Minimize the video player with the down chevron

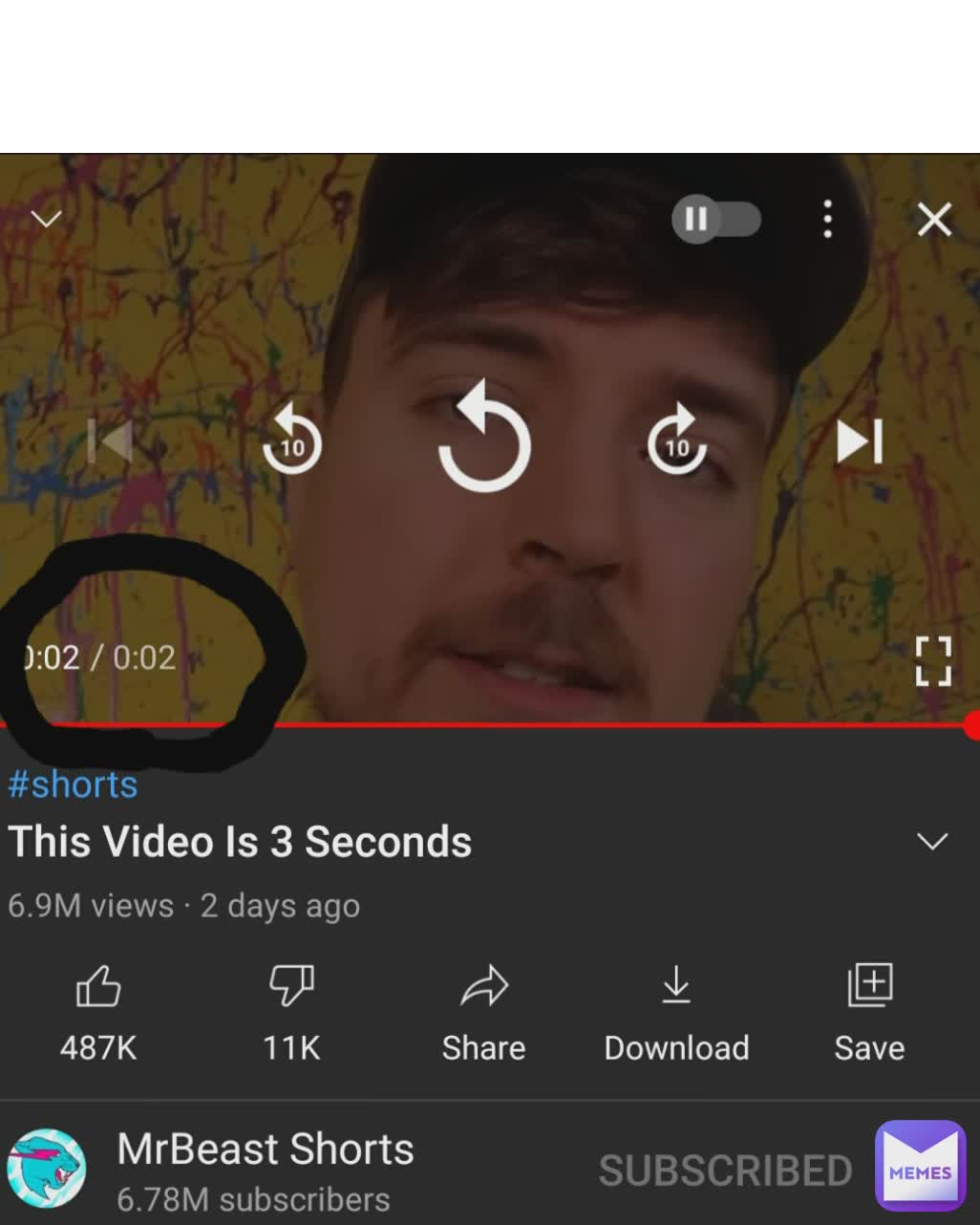click(46, 219)
